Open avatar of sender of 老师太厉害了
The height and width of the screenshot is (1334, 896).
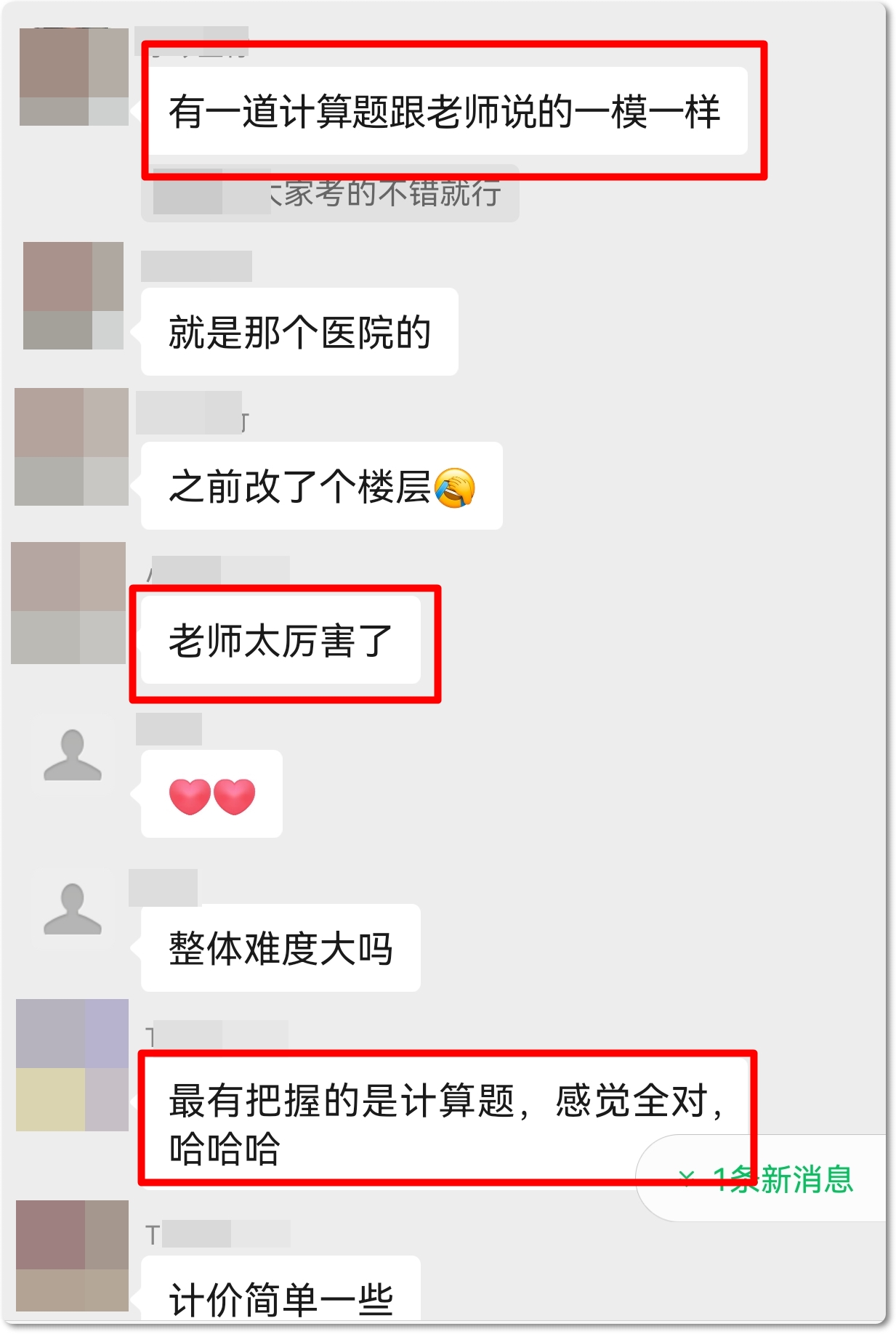[x=68, y=602]
